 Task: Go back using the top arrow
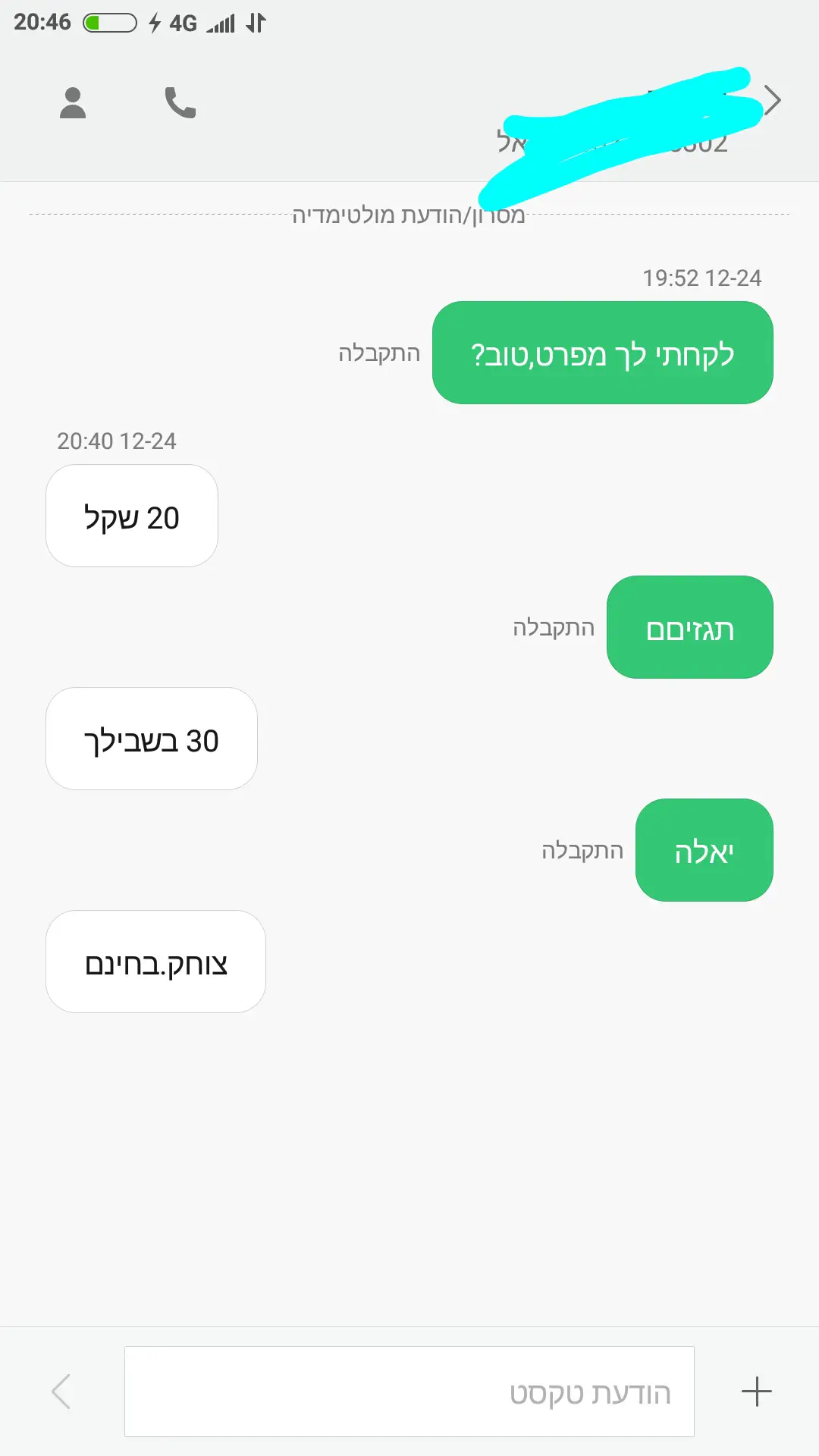[x=772, y=100]
